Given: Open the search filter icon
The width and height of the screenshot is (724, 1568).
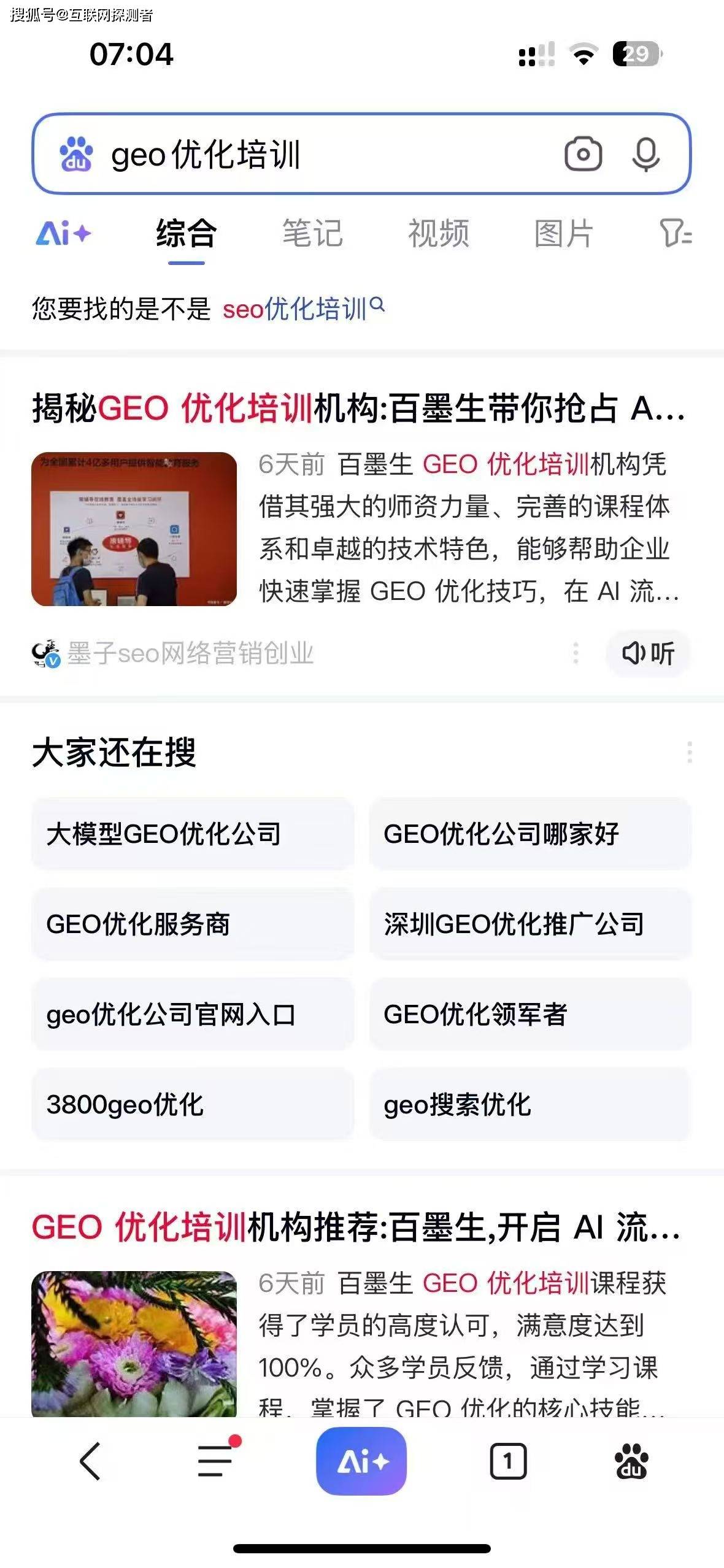Looking at the screenshot, I should coord(676,234).
